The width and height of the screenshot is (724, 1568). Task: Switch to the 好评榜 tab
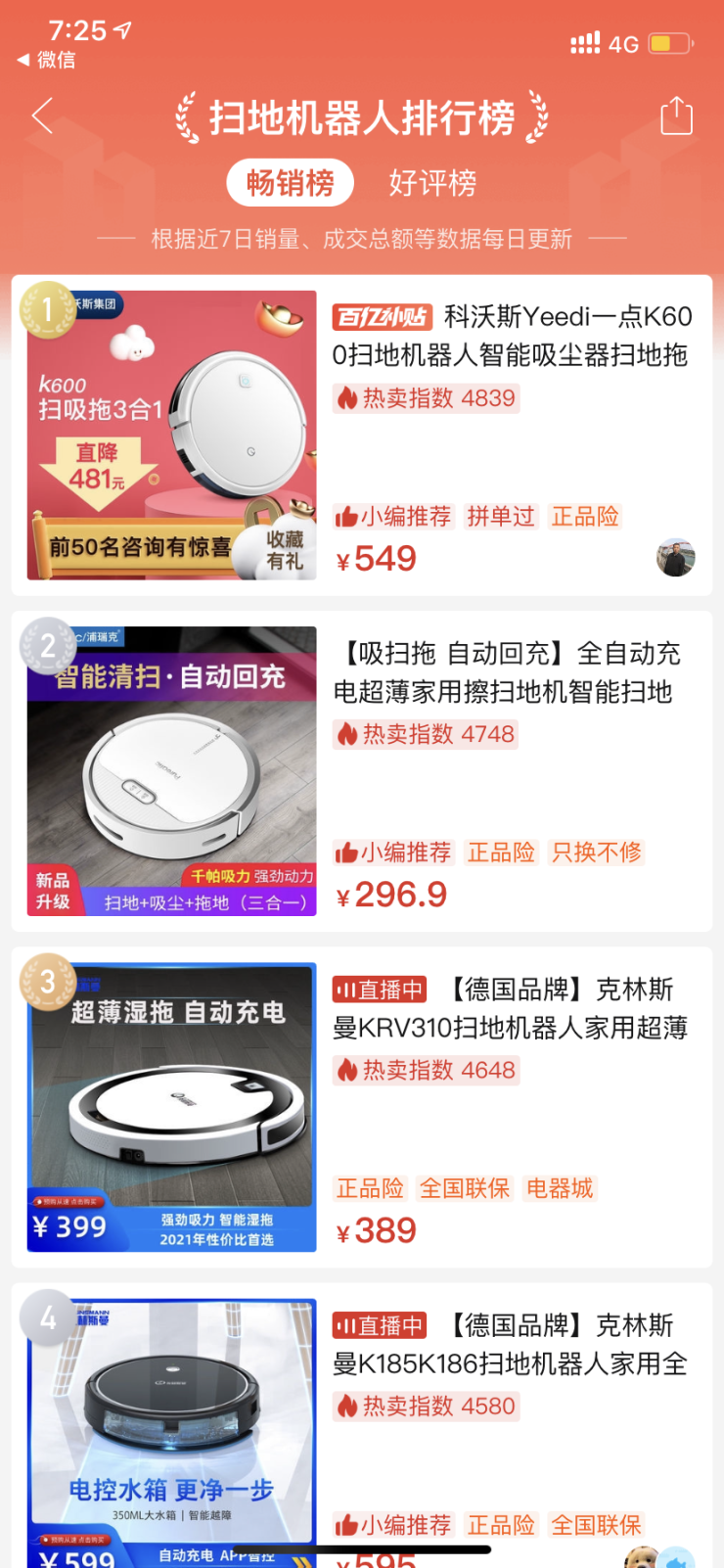pos(432,183)
